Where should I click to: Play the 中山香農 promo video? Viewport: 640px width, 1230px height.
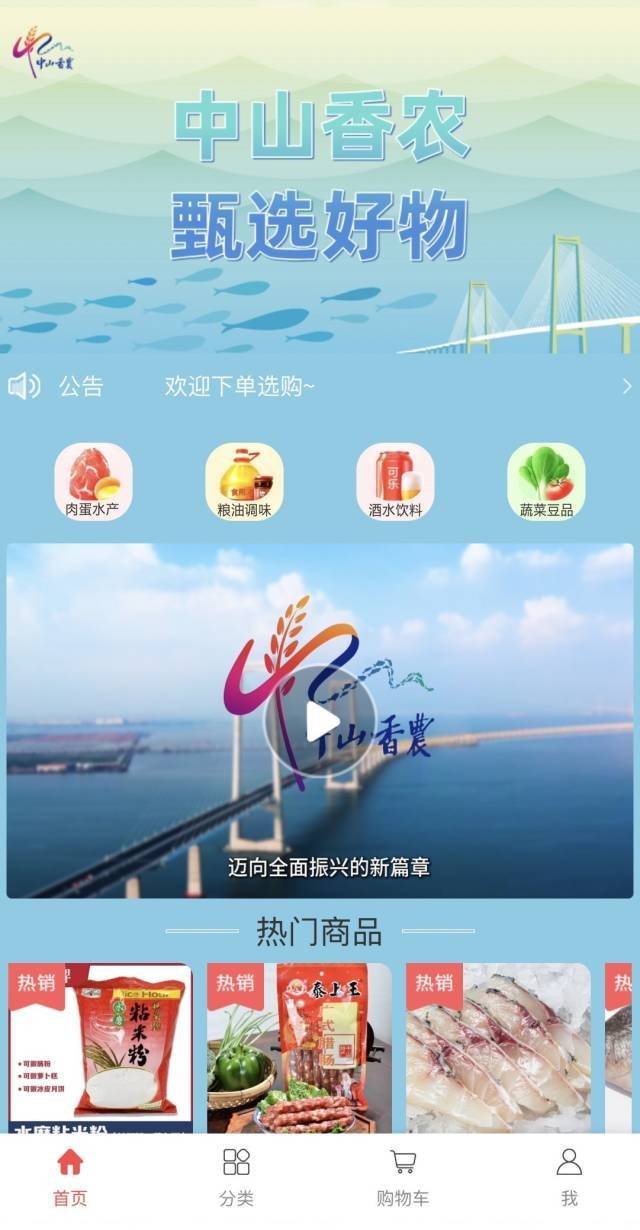click(320, 721)
